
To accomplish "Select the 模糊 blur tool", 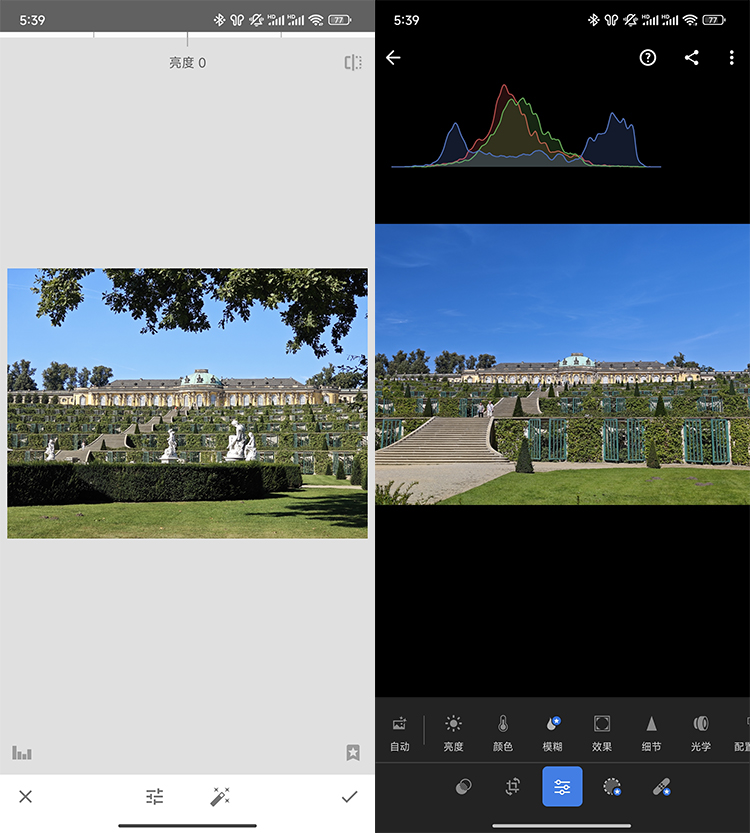I will 552,732.
